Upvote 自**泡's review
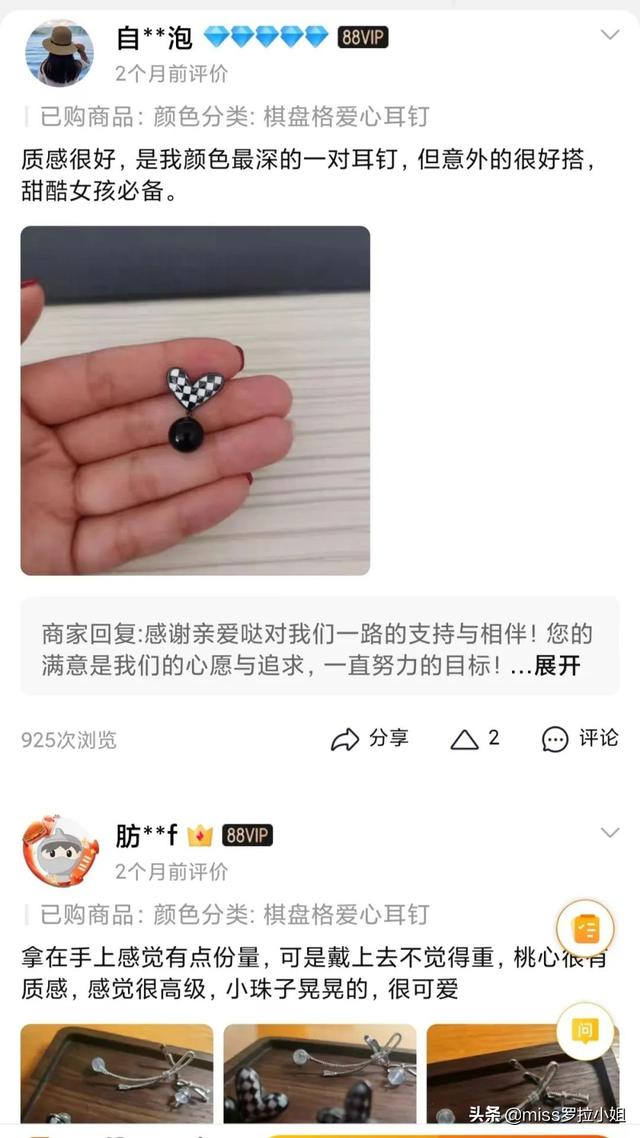640x1138 pixels. pyautogui.click(x=474, y=738)
